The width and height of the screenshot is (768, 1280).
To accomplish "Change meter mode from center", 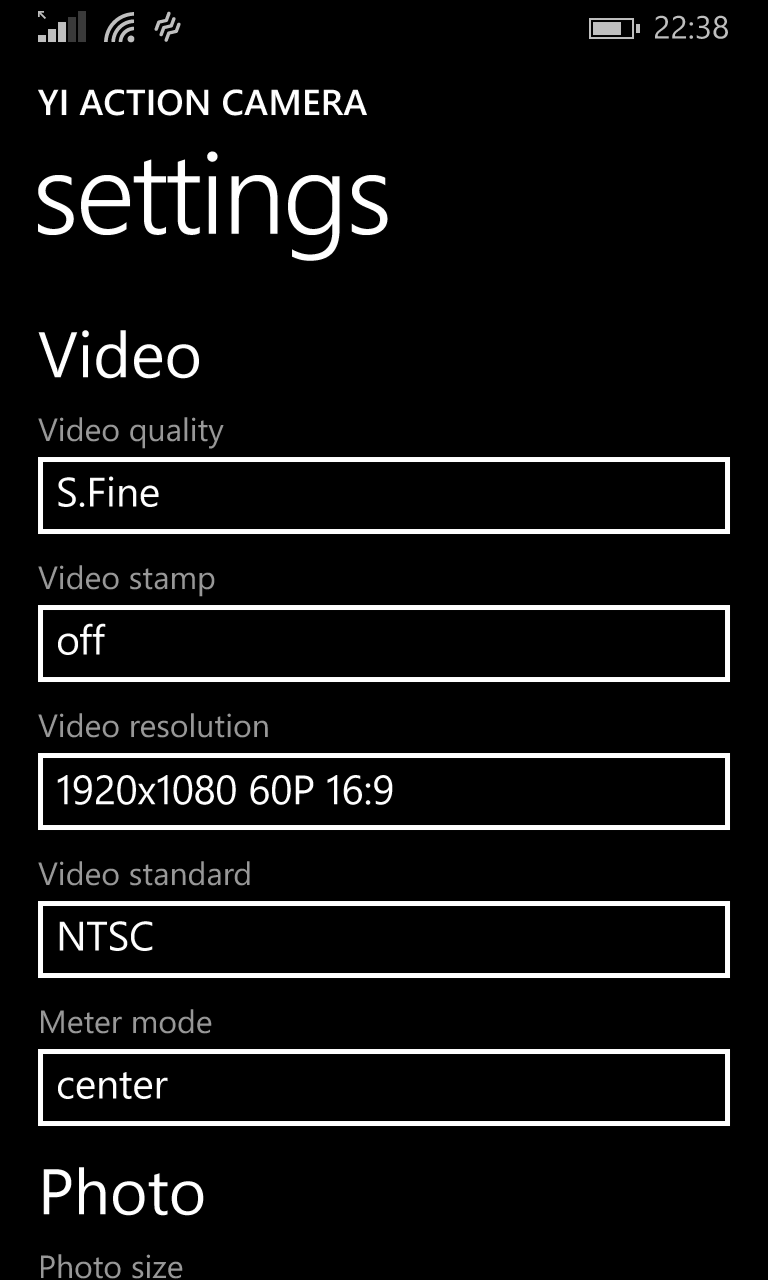I will coord(383,1087).
